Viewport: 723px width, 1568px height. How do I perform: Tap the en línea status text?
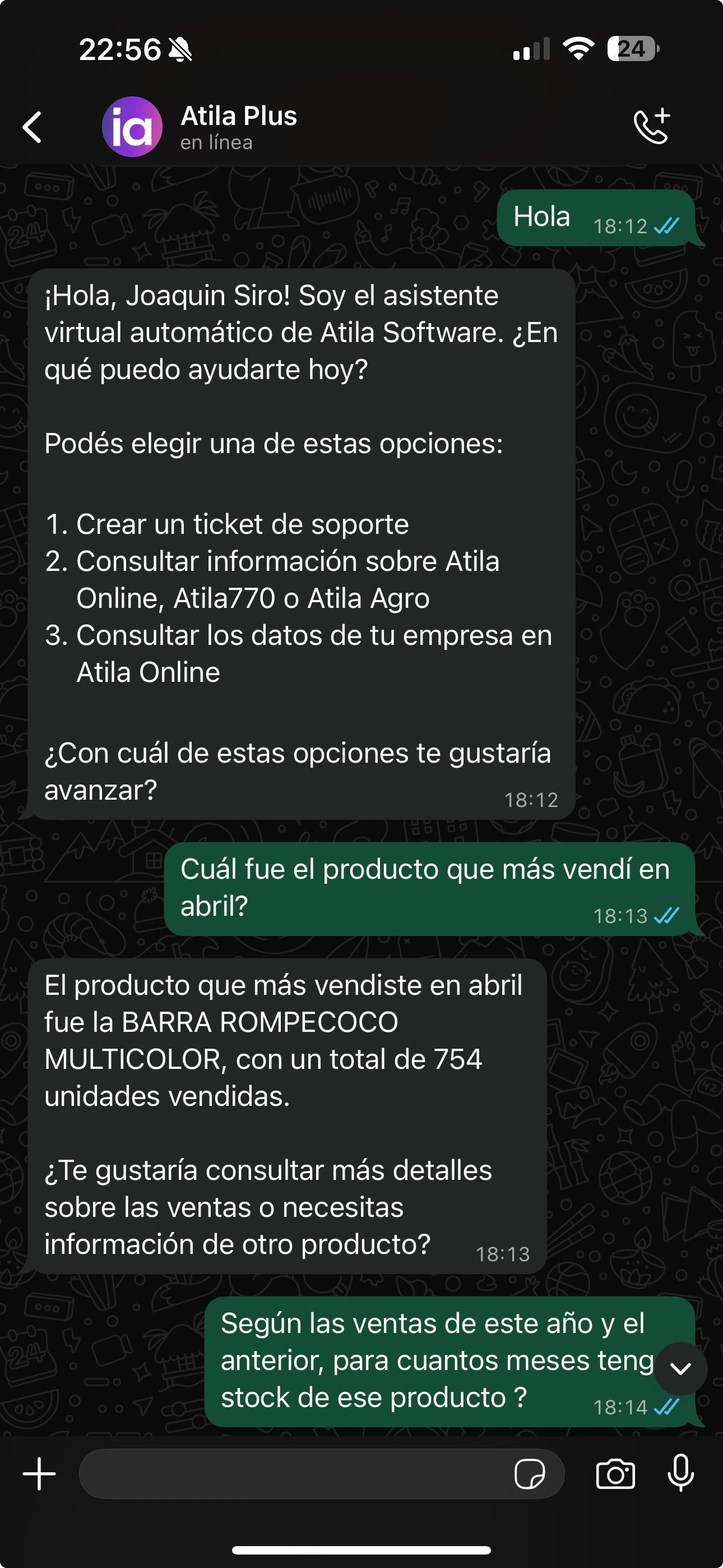click(x=217, y=144)
